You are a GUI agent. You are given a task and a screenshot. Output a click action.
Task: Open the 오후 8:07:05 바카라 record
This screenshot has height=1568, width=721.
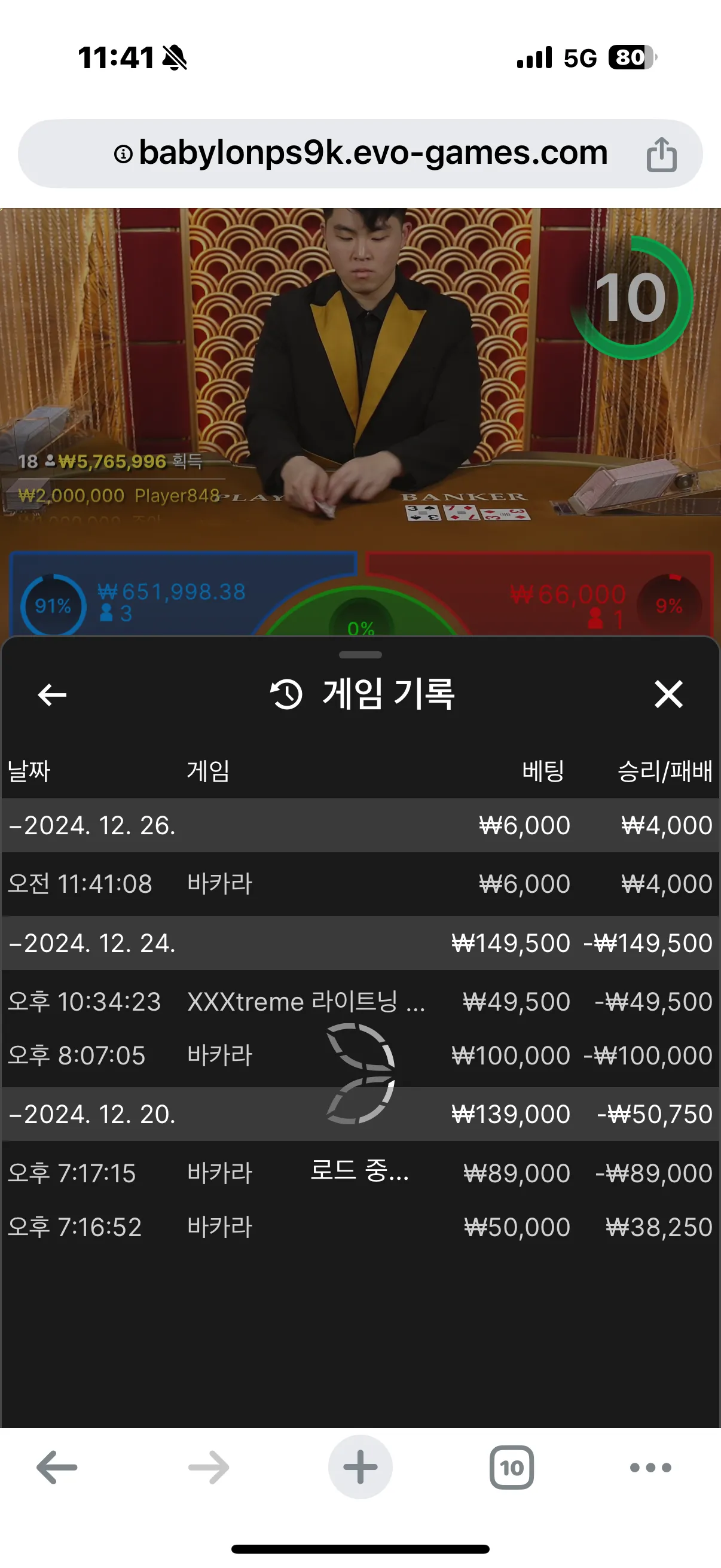point(360,1055)
